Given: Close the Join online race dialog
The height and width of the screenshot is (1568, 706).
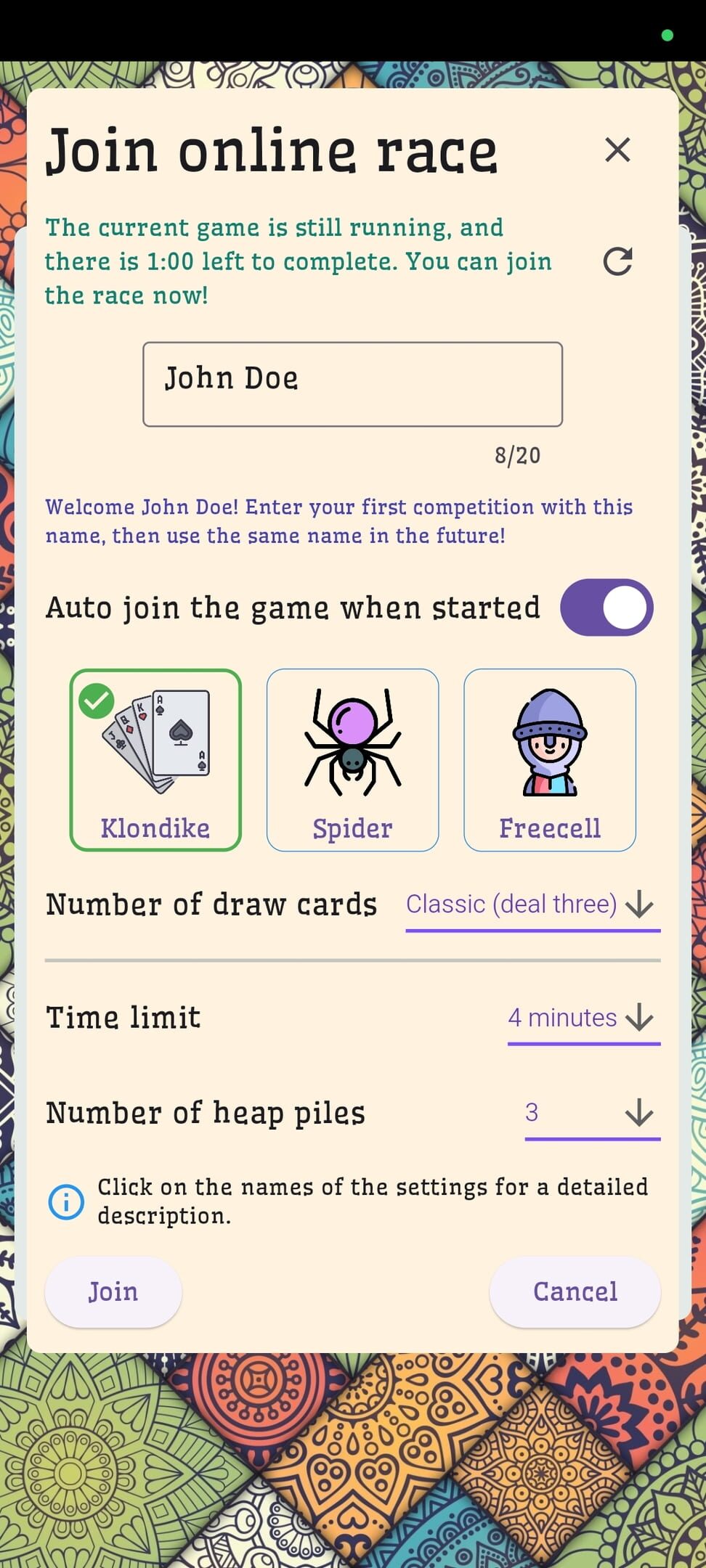Looking at the screenshot, I should point(617,150).
